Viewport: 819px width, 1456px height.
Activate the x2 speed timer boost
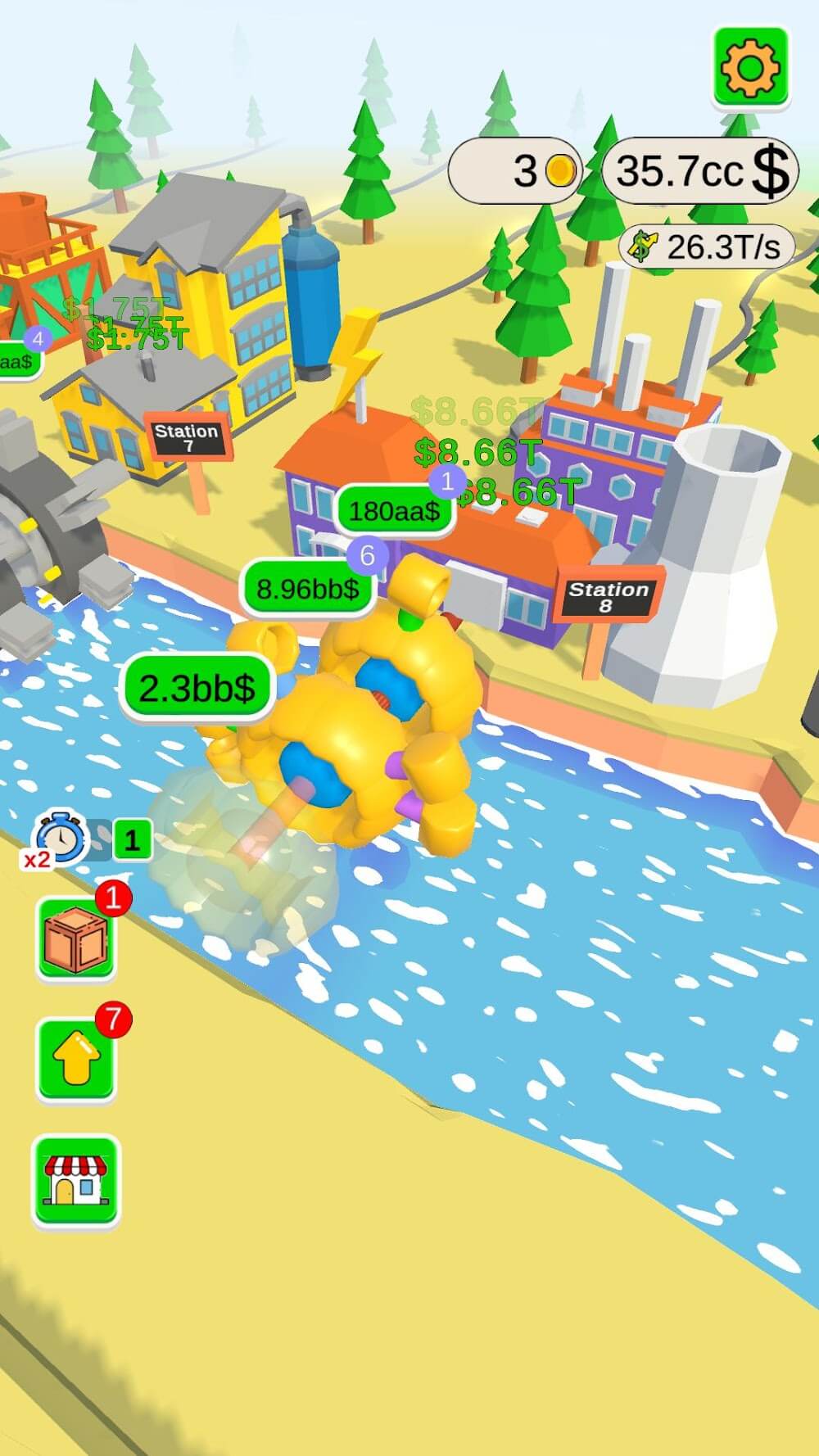59,839
